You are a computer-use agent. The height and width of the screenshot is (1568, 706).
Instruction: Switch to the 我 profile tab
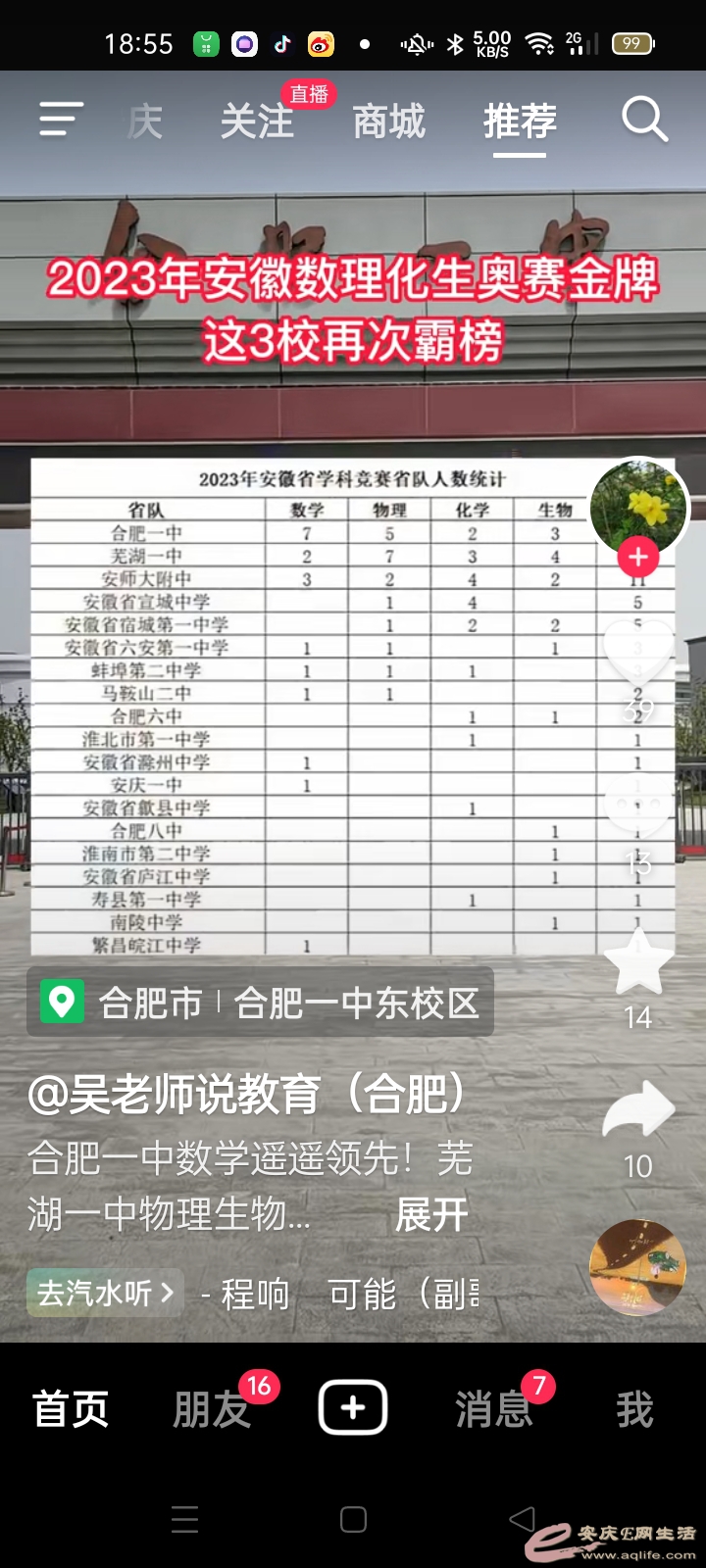point(634,1409)
